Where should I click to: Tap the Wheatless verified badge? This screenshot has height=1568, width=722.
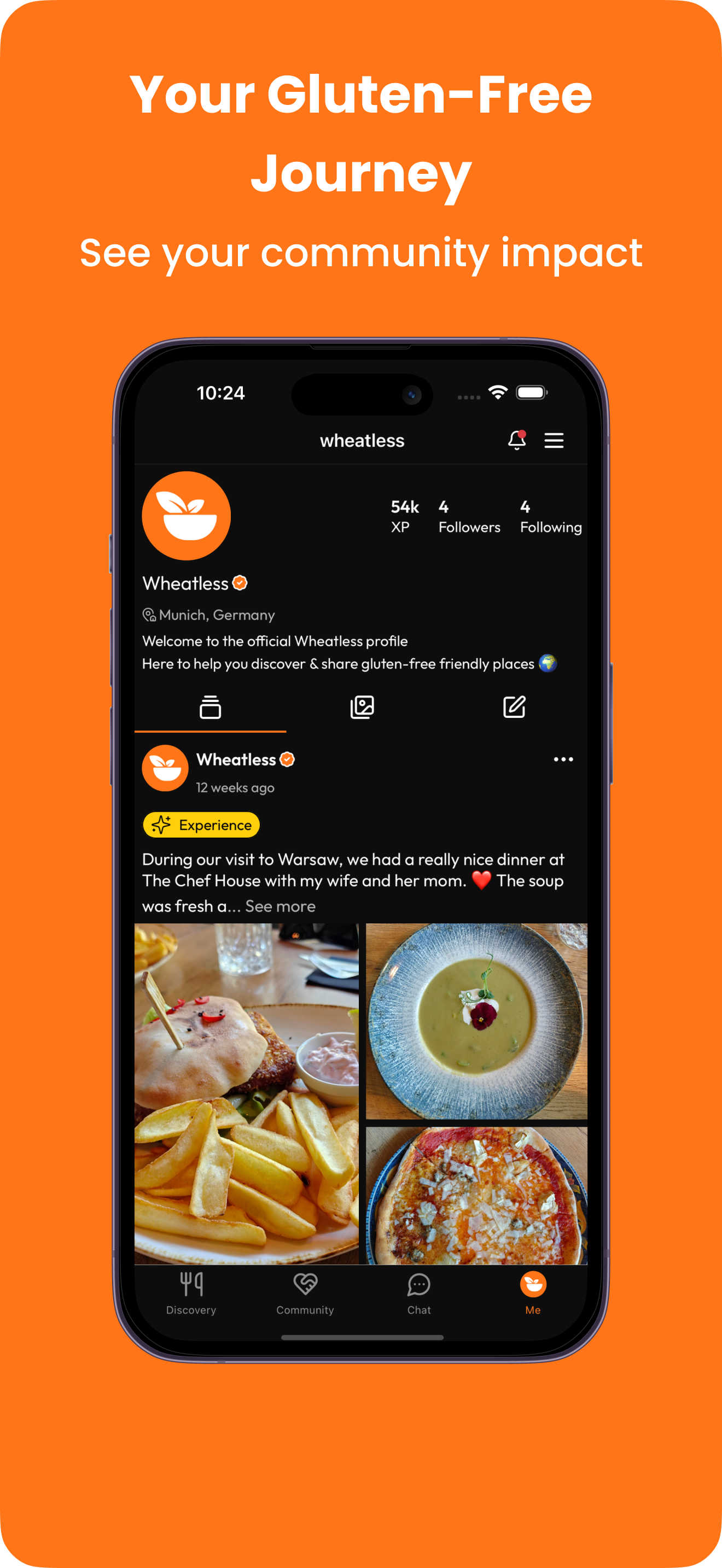[239, 582]
